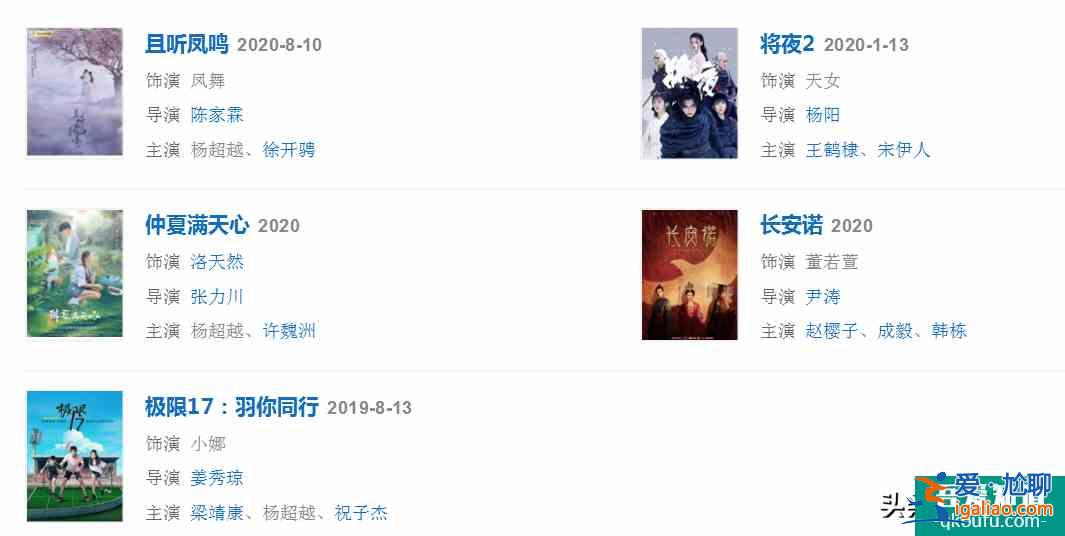Open the 将夜2 title link
Viewport: 1065px width, 536px height.
[787, 44]
